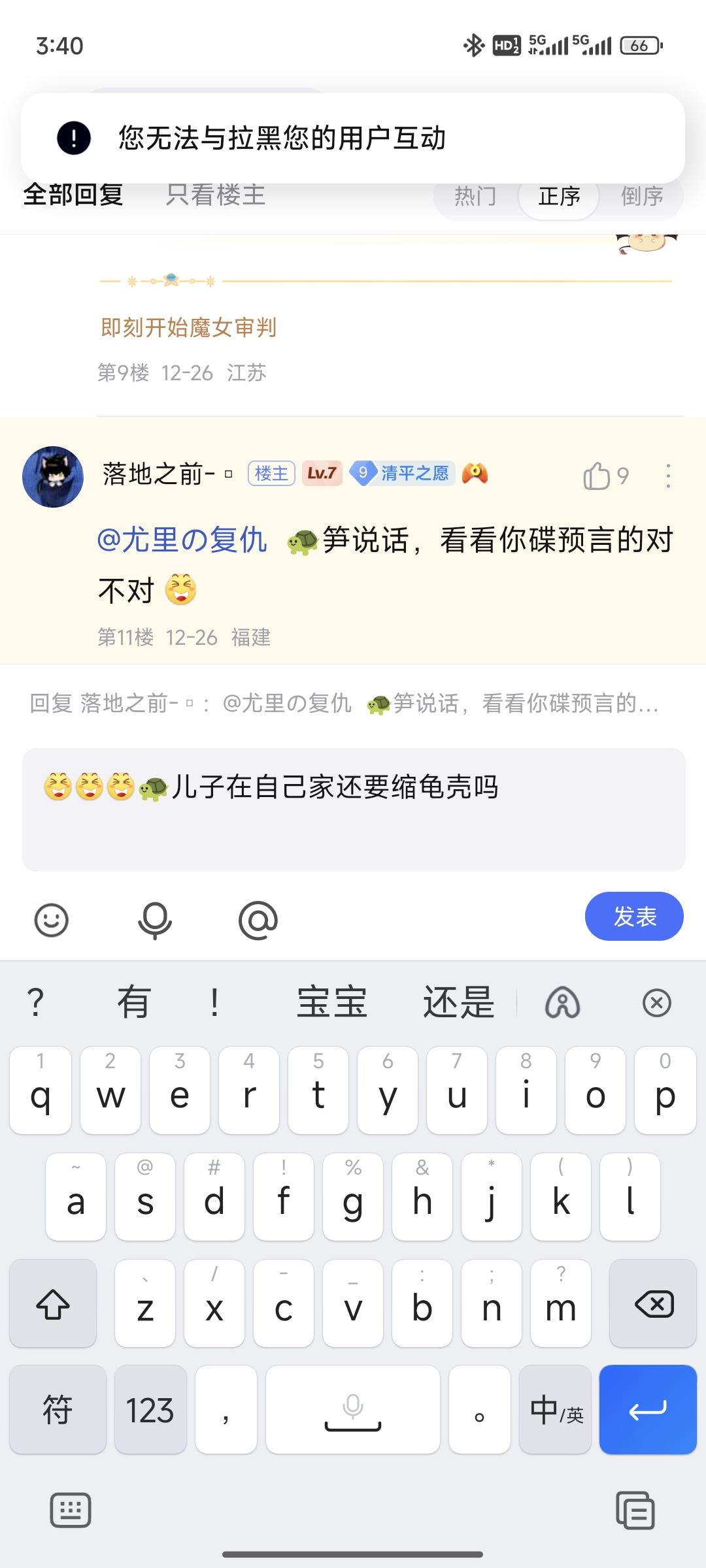Like the reply from 落地之前
This screenshot has height=1568, width=706.
(597, 476)
